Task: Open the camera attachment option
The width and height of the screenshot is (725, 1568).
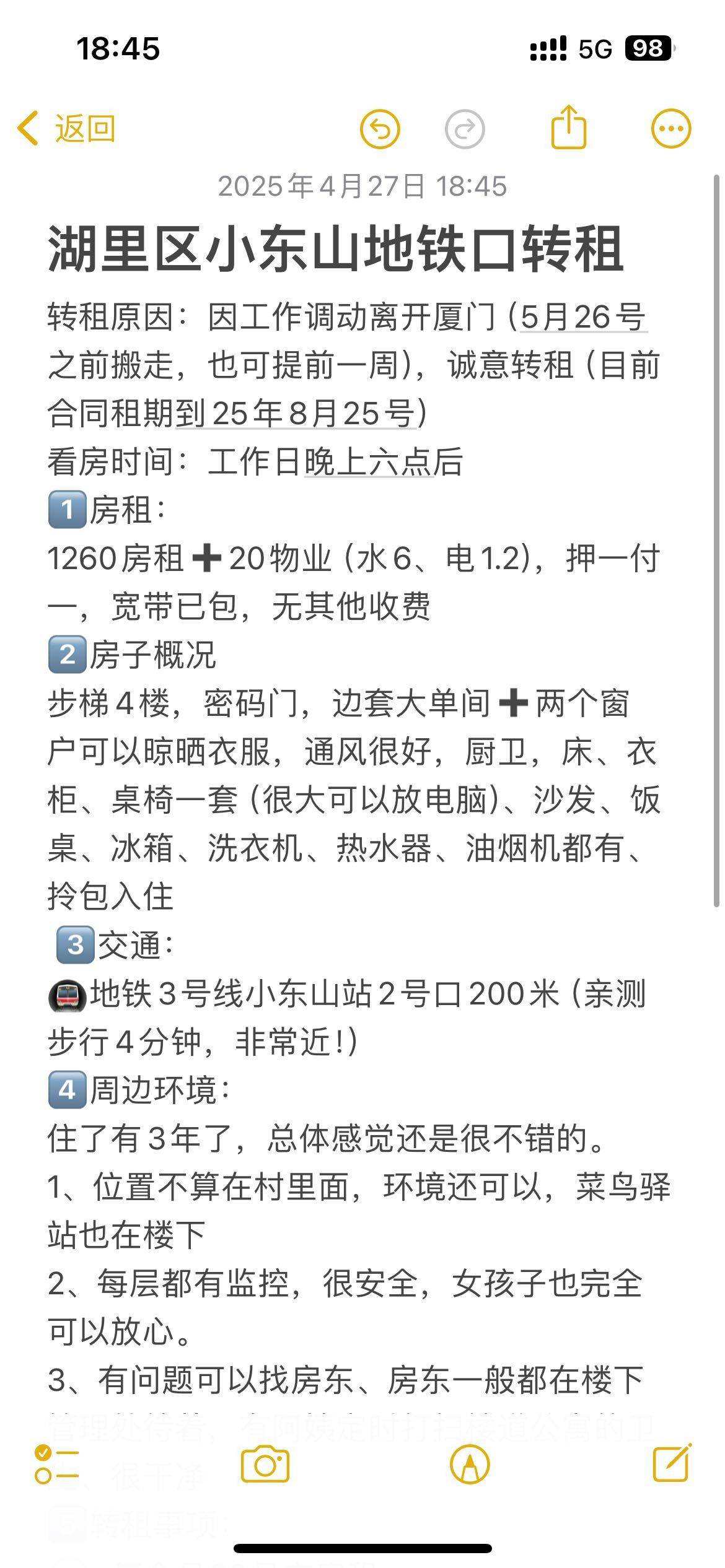Action: 265,1465
